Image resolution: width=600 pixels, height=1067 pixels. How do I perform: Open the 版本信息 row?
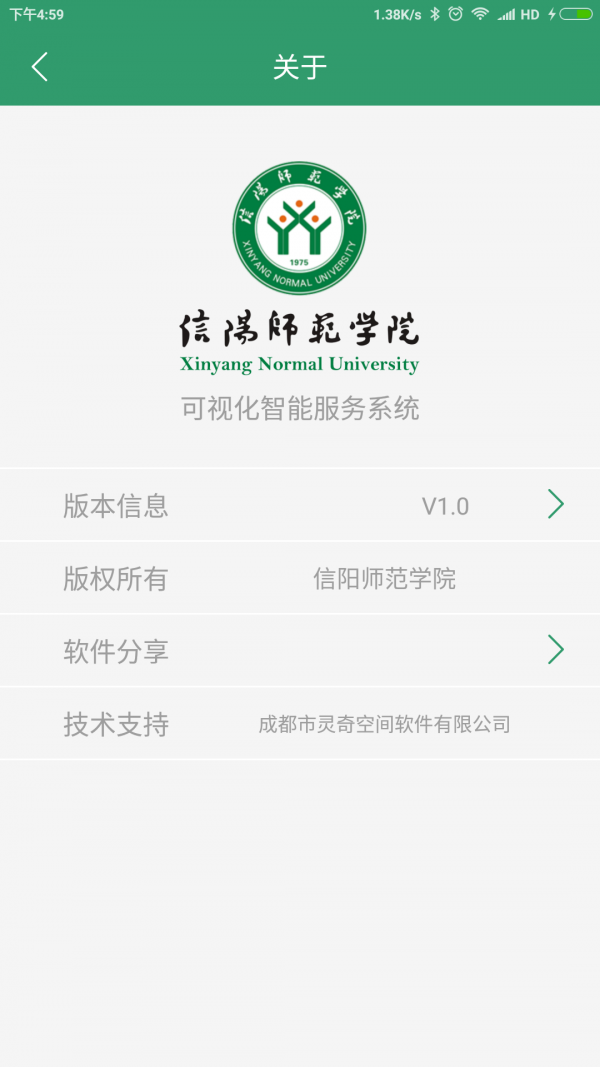[x=300, y=506]
